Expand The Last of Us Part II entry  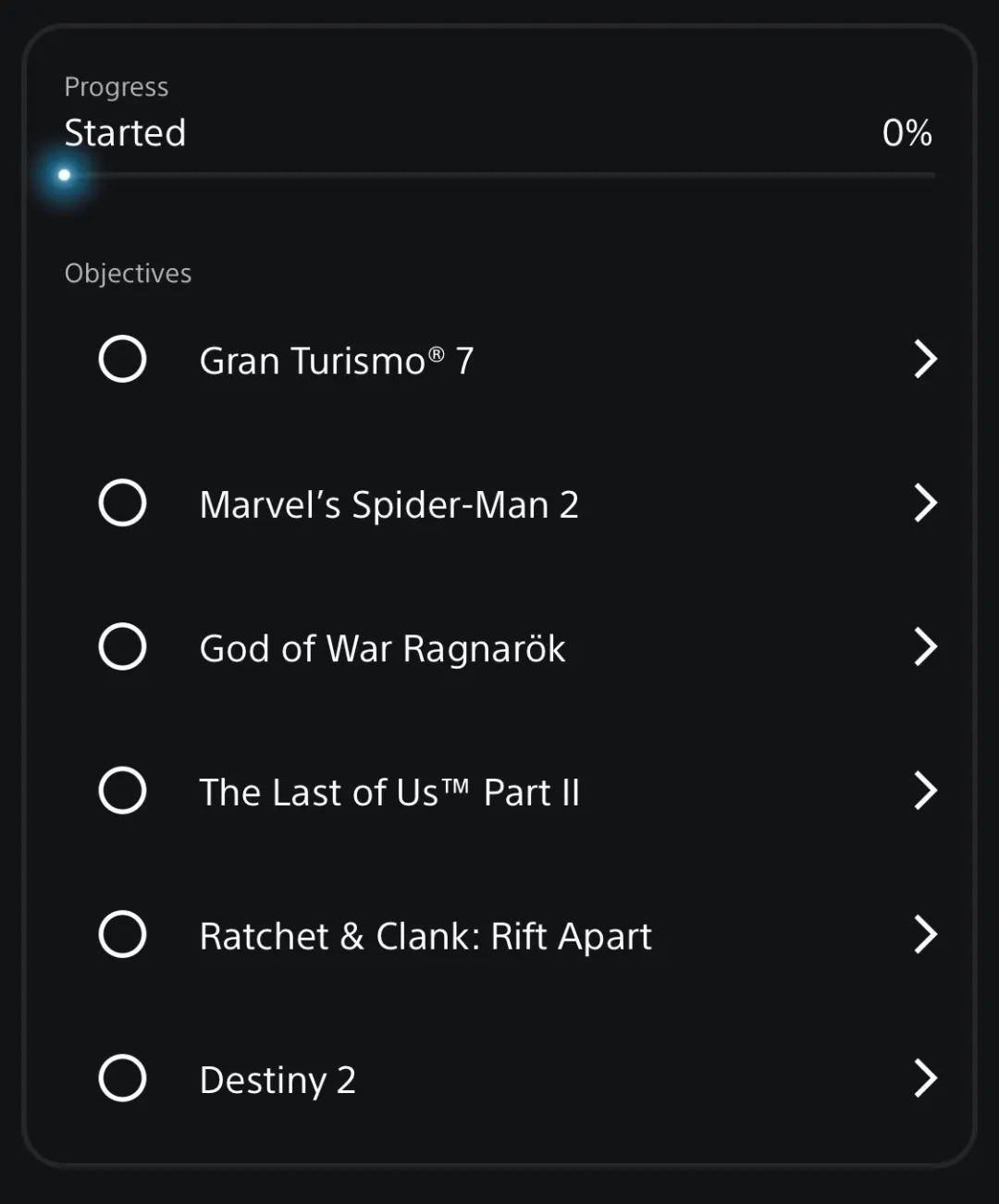click(x=926, y=792)
